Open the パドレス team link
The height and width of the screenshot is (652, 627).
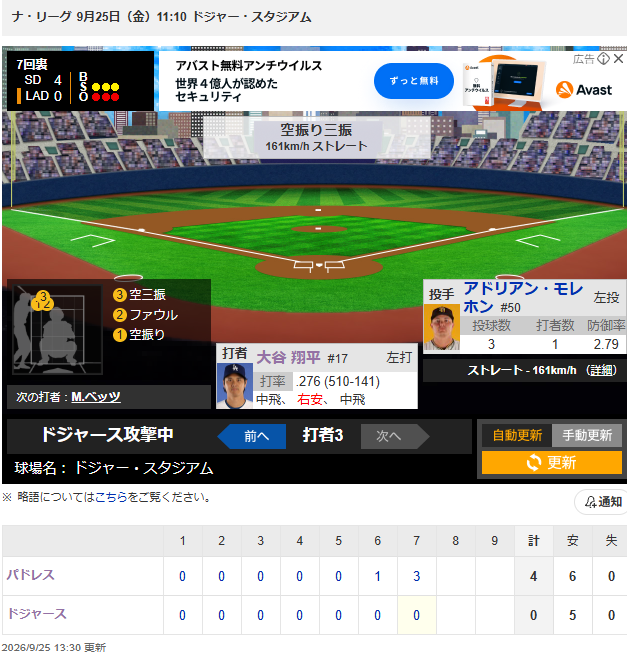click(30, 575)
